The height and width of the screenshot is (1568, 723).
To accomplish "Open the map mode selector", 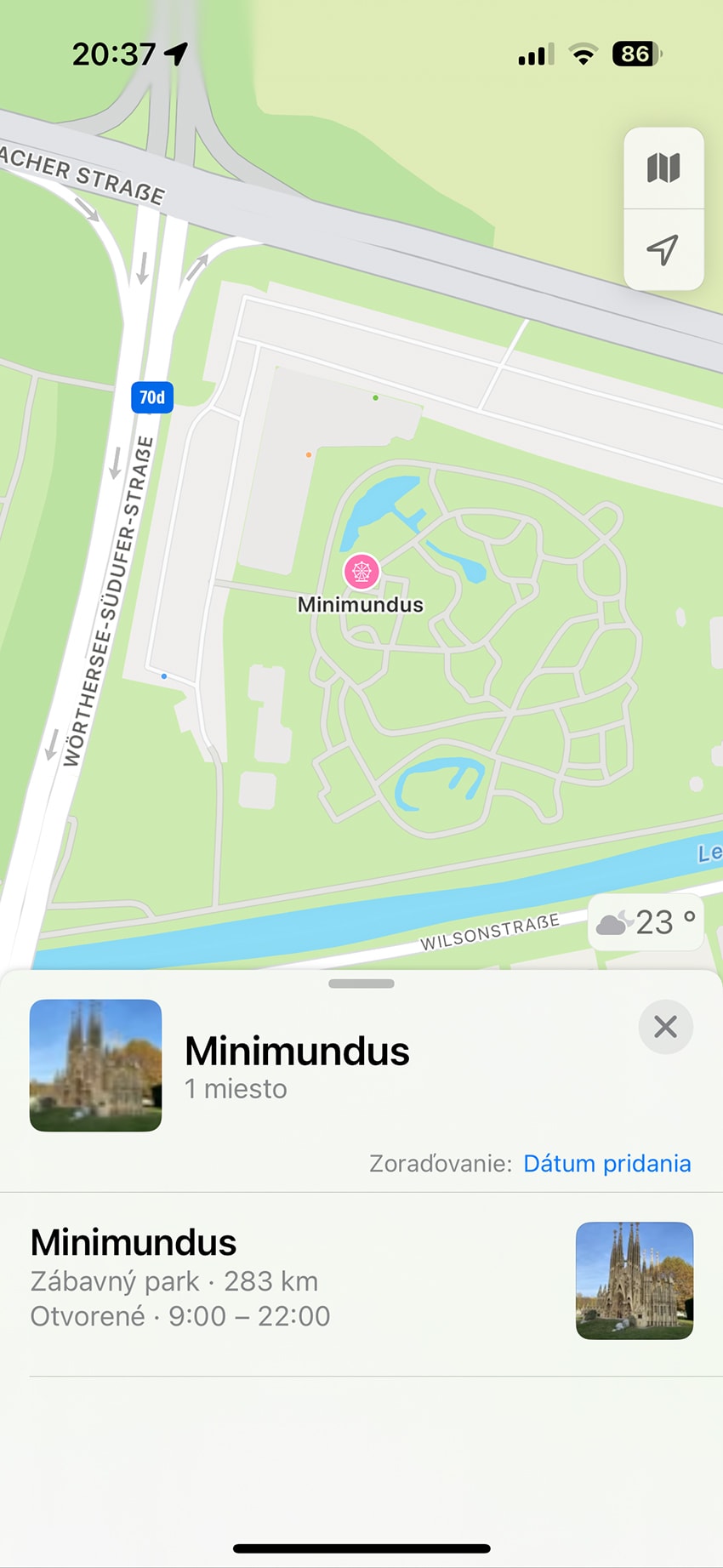I will (x=663, y=168).
